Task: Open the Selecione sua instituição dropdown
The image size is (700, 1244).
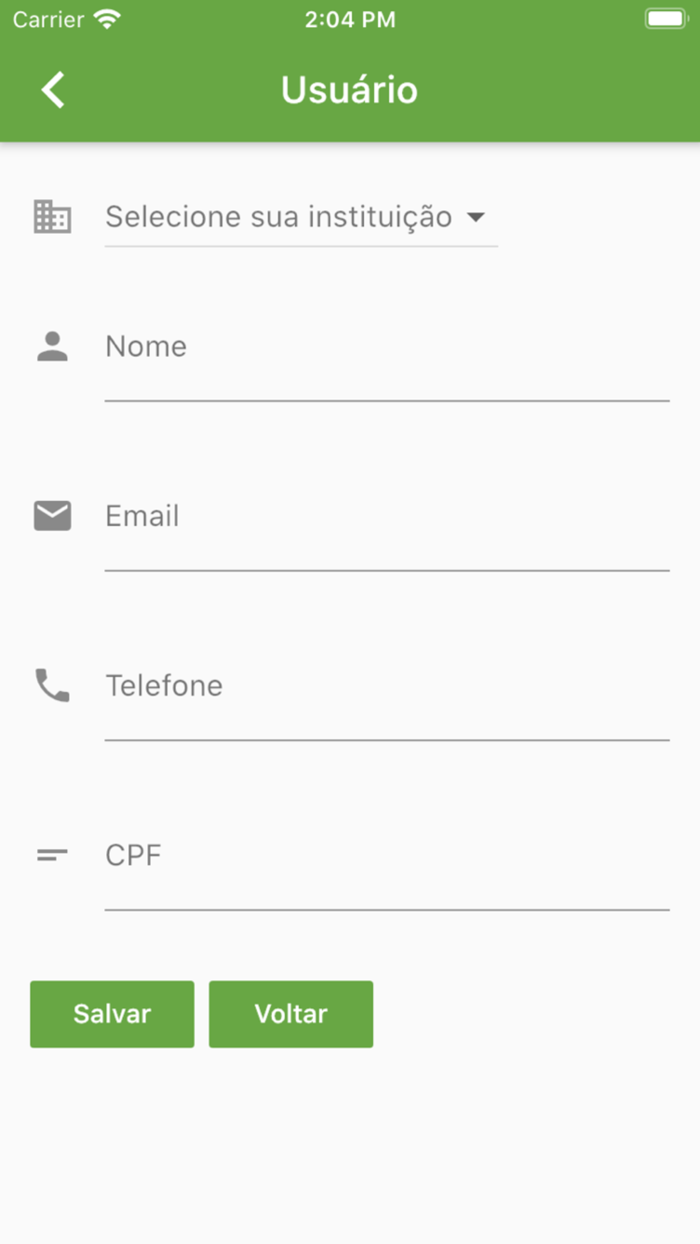Action: point(301,217)
